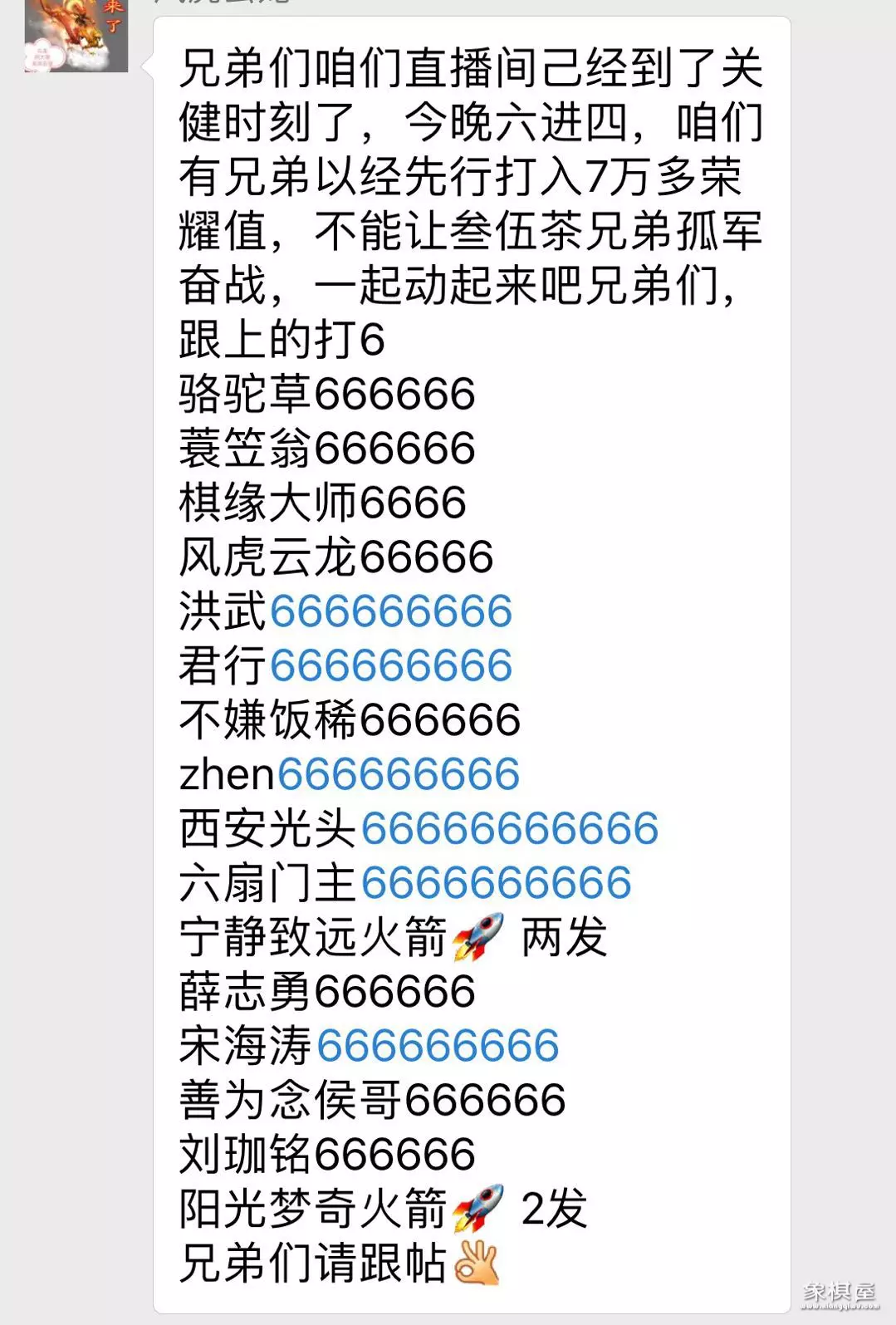The width and height of the screenshot is (896, 1325).
Task: Select the line reading 骆驼草666666
Action: (x=324, y=397)
